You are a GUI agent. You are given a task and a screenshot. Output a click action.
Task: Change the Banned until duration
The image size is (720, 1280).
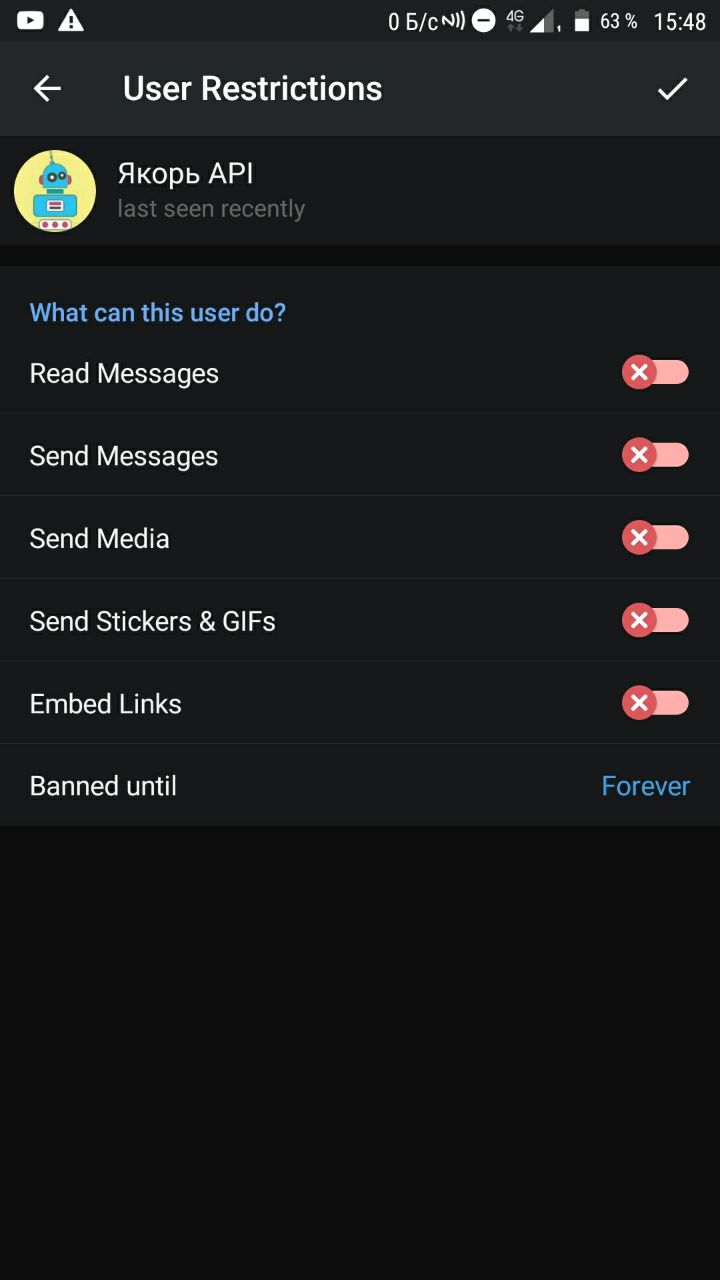[x=360, y=786]
